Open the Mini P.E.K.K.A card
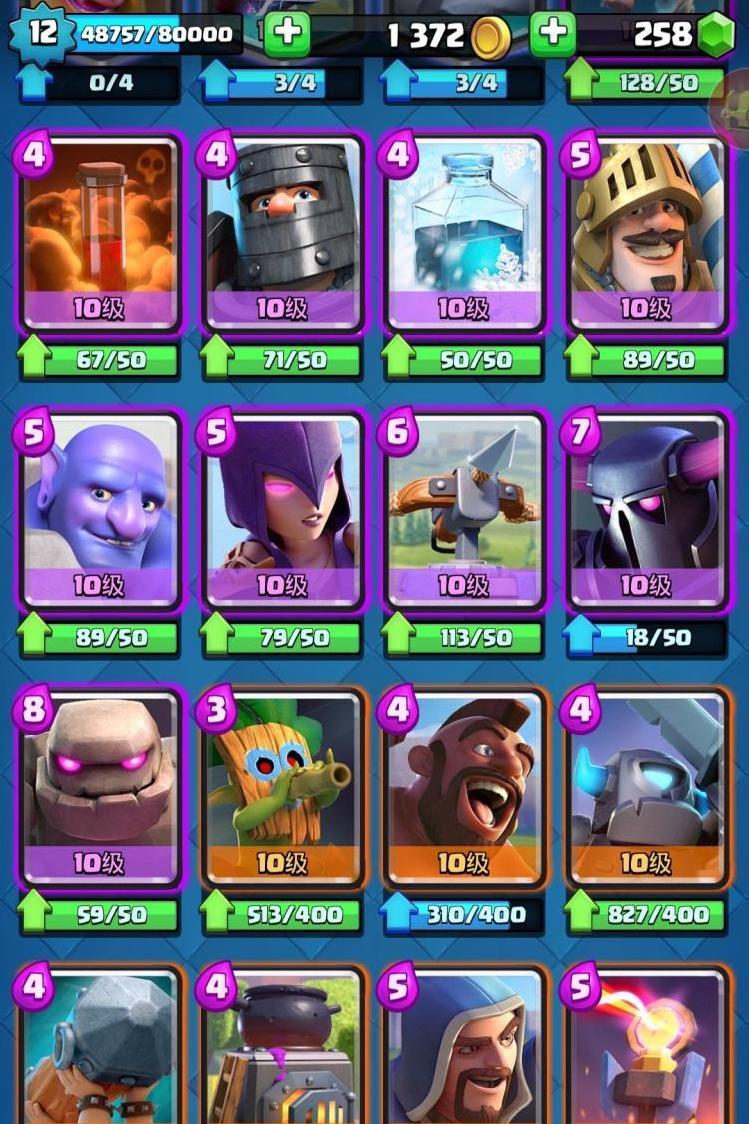 click(x=647, y=787)
